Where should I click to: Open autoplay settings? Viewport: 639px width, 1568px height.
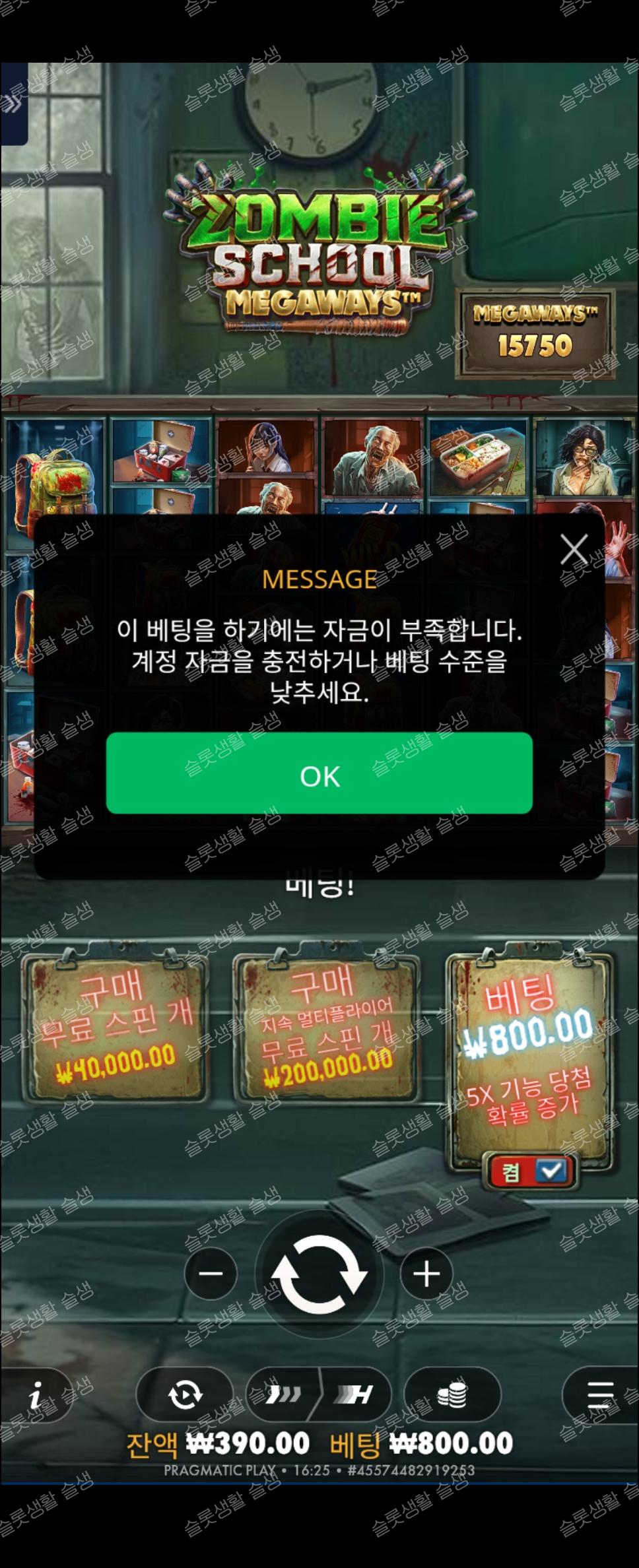point(185,1394)
